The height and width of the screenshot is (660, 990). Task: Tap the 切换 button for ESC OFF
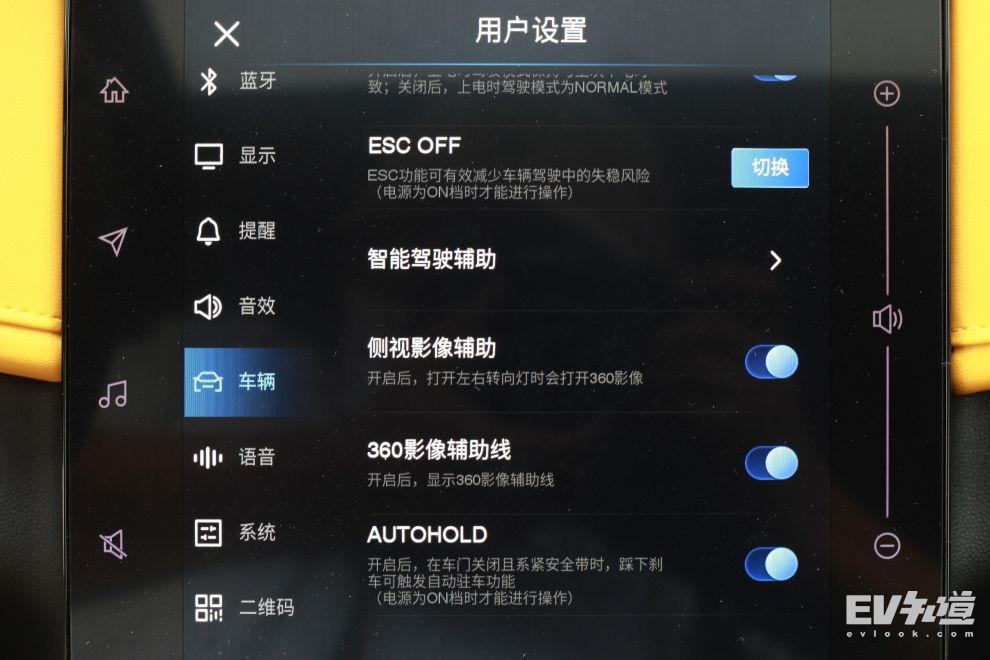(x=769, y=168)
